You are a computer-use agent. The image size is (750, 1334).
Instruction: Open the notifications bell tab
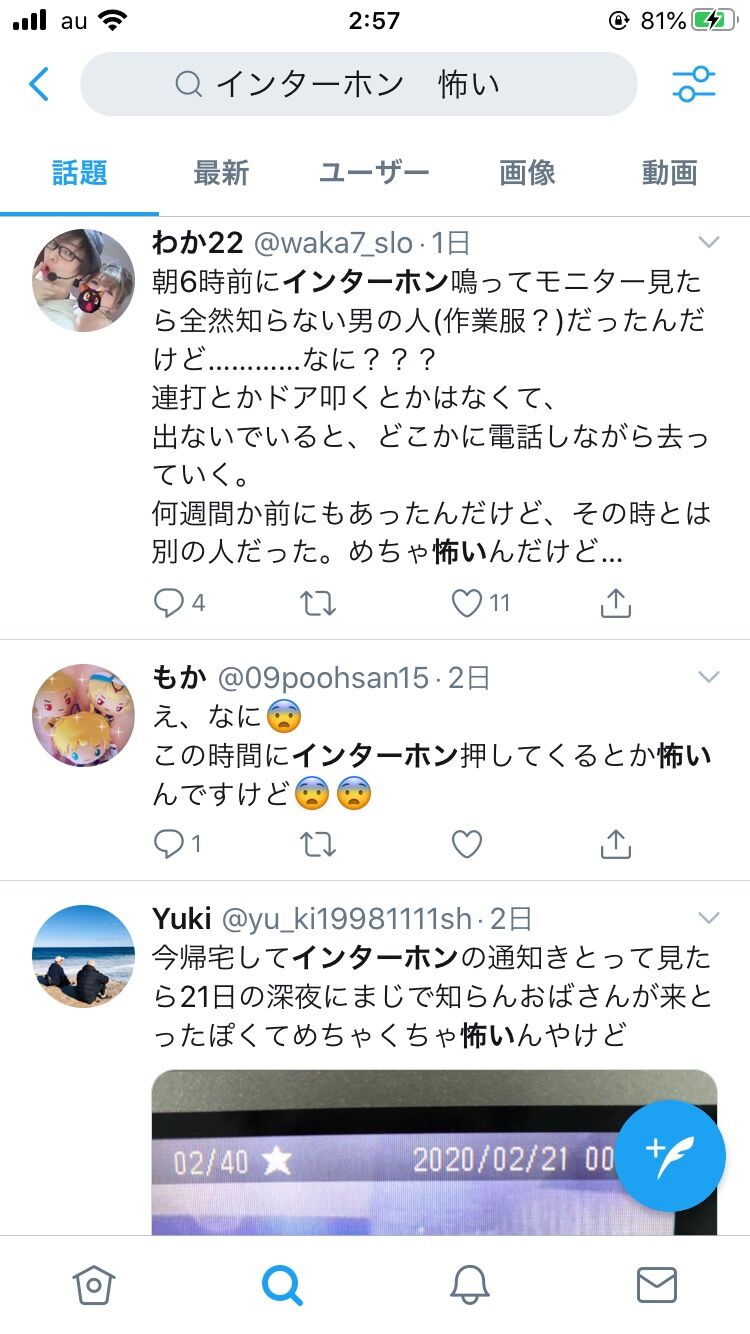[x=469, y=1285]
